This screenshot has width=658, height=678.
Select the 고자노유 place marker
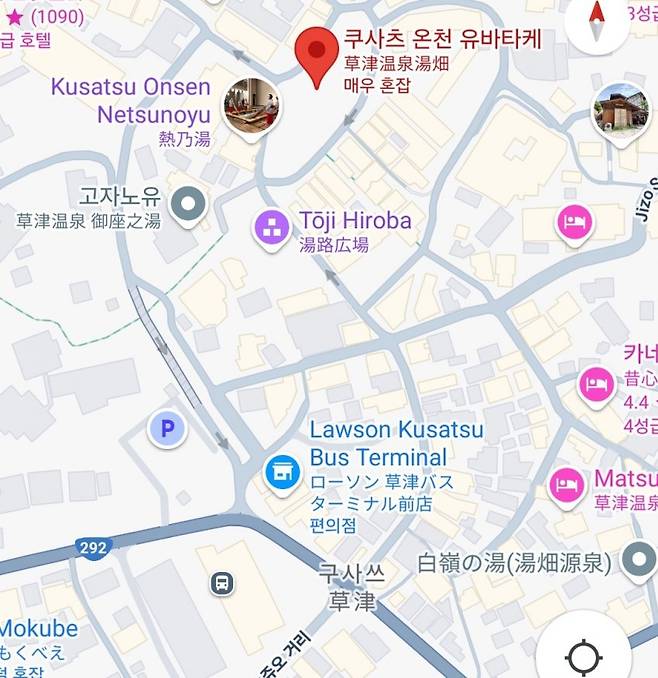click(x=187, y=205)
